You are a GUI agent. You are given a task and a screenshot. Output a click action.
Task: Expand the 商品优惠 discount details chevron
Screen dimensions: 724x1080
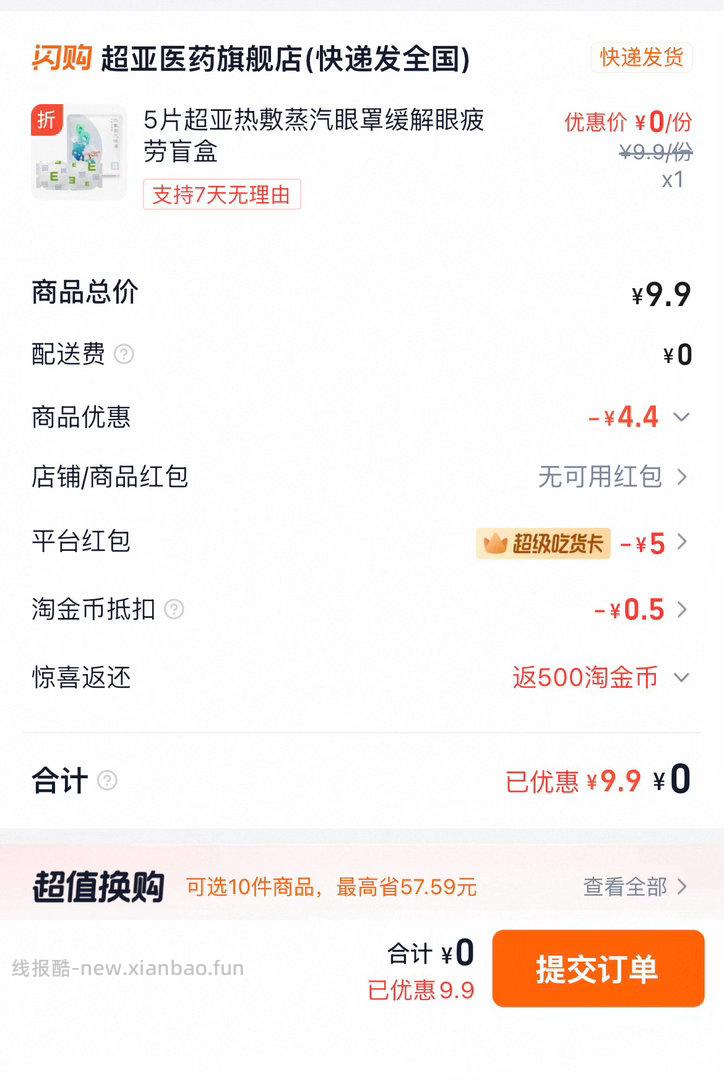679,417
